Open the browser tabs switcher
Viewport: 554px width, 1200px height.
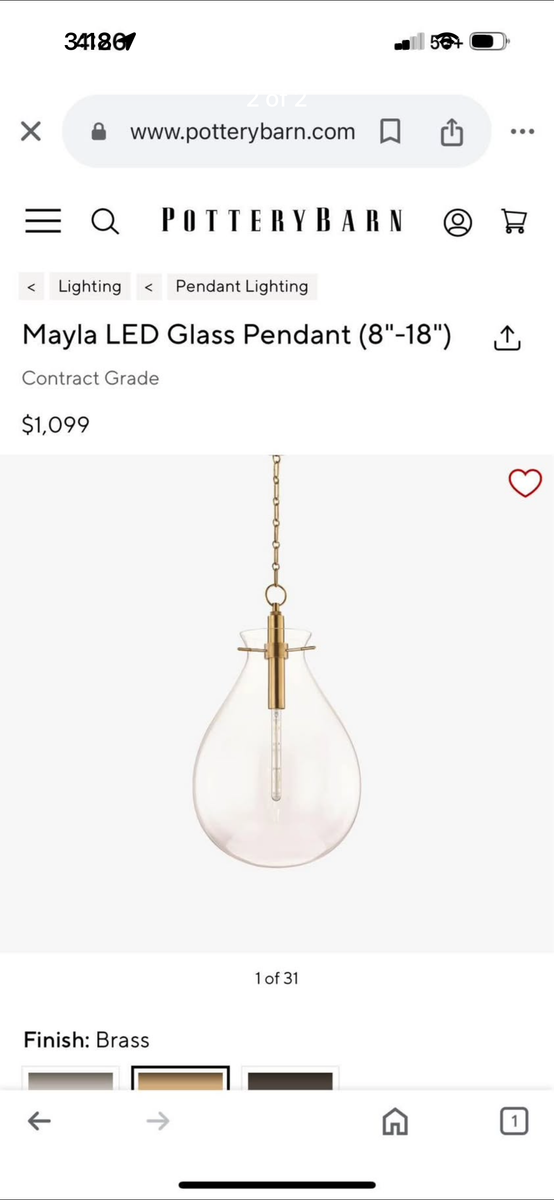tap(514, 1121)
